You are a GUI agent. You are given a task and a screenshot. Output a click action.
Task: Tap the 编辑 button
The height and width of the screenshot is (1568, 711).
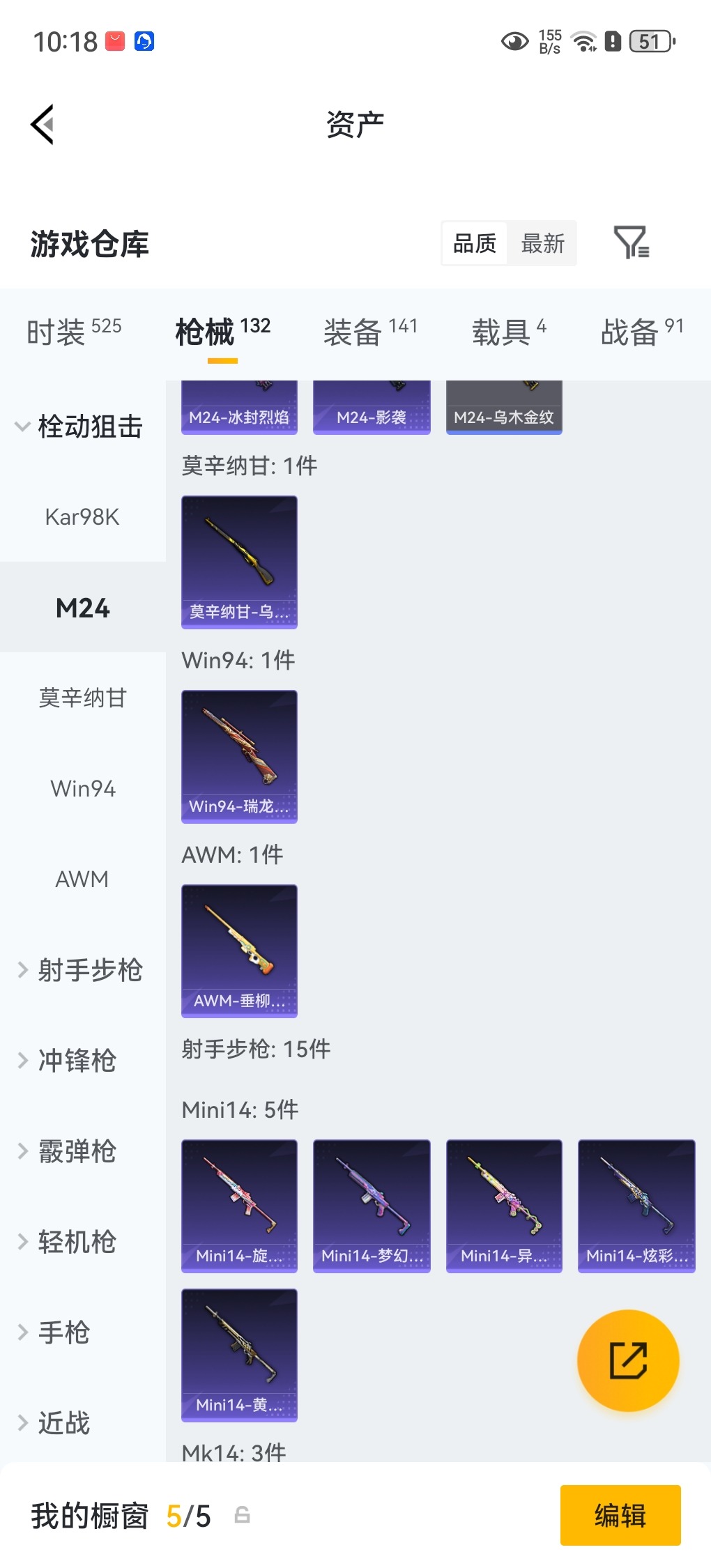pyautogui.click(x=620, y=1514)
